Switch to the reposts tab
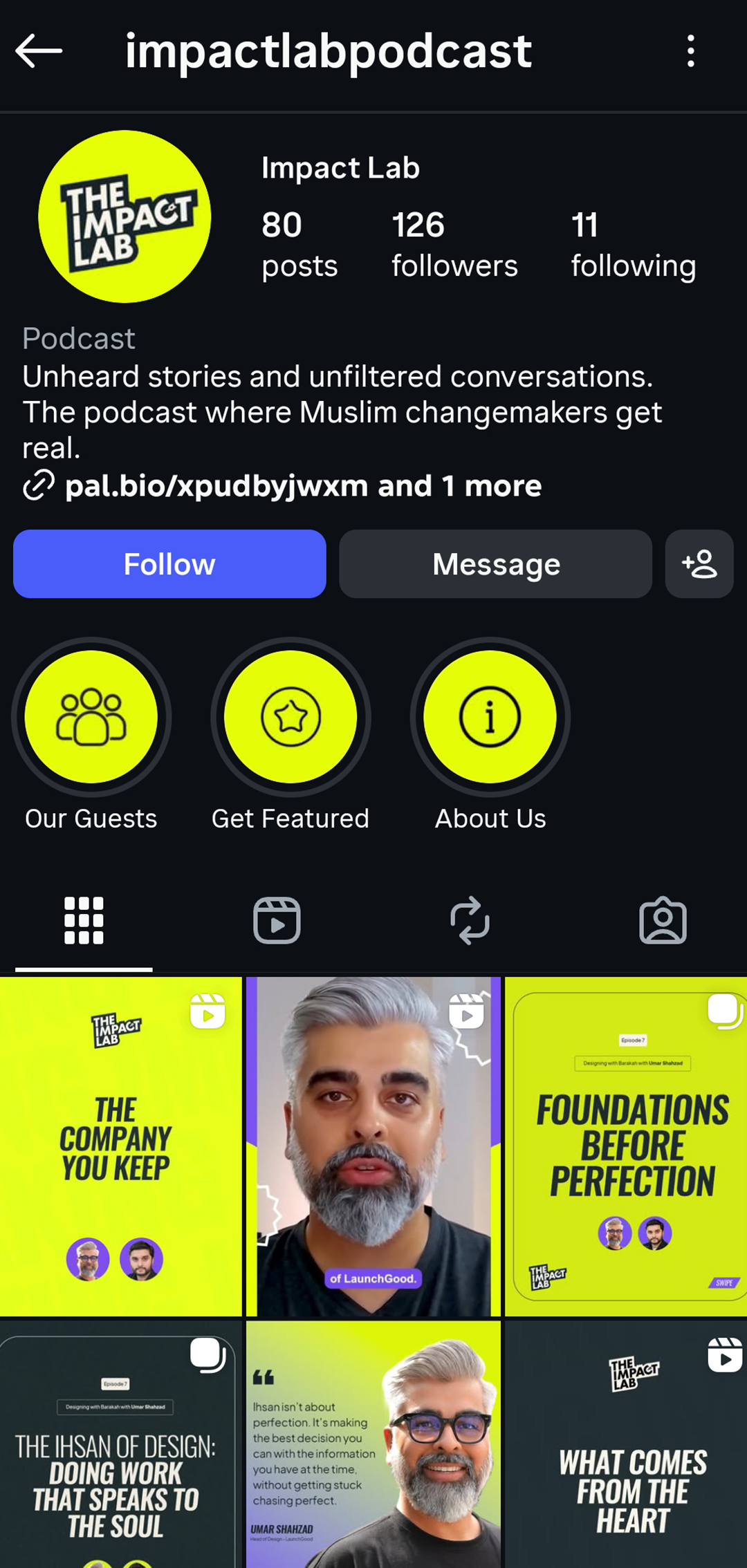Viewport: 747px width, 1568px height. (x=470, y=920)
